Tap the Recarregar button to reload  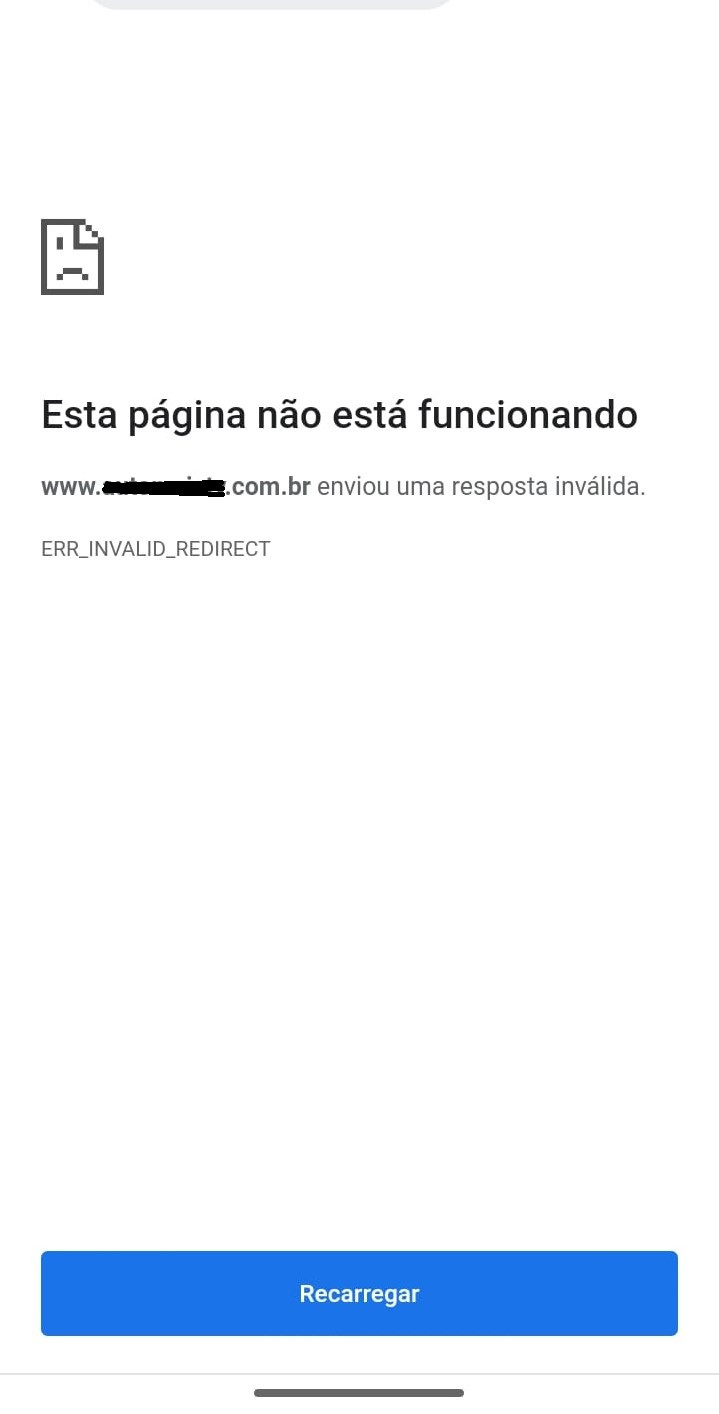[359, 1293]
